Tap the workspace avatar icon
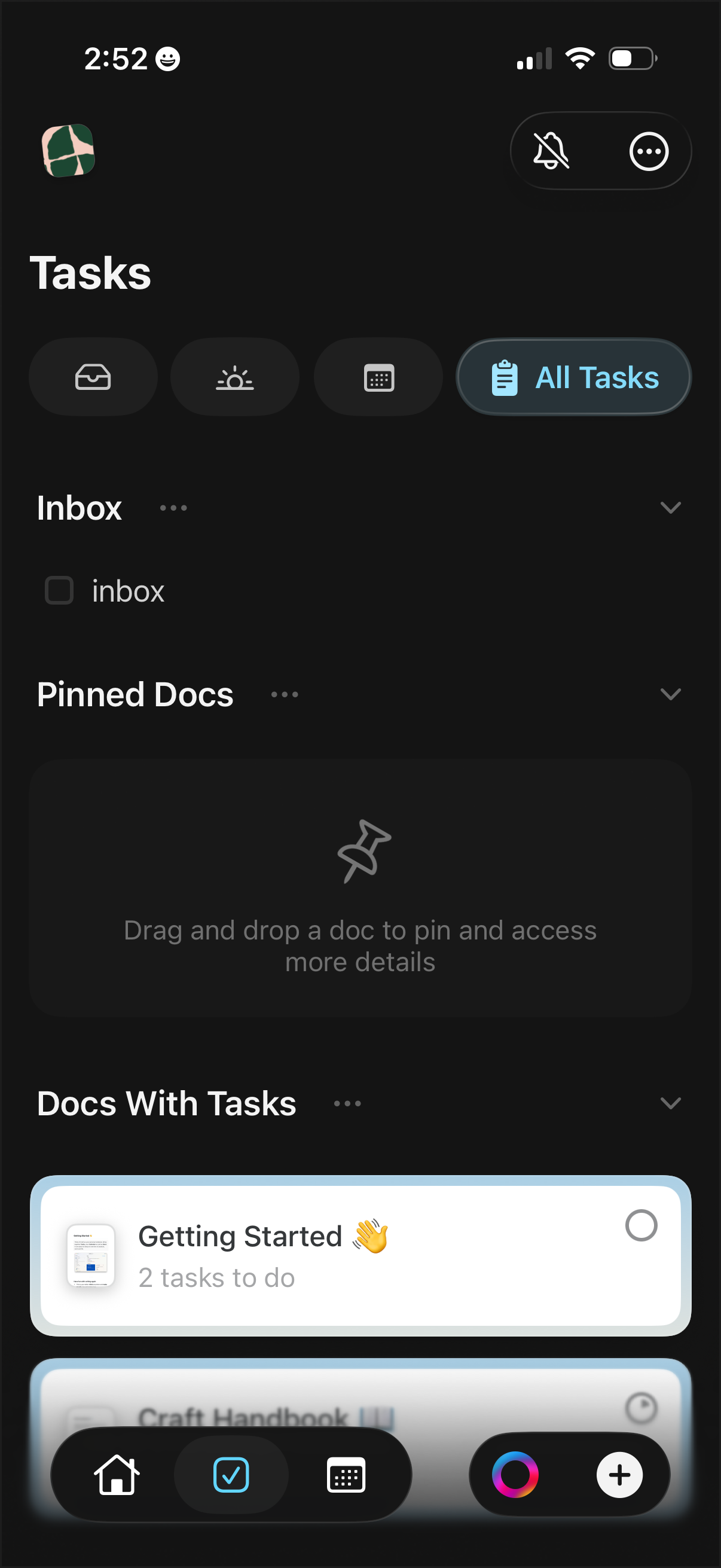This screenshot has width=721, height=1568. (68, 151)
